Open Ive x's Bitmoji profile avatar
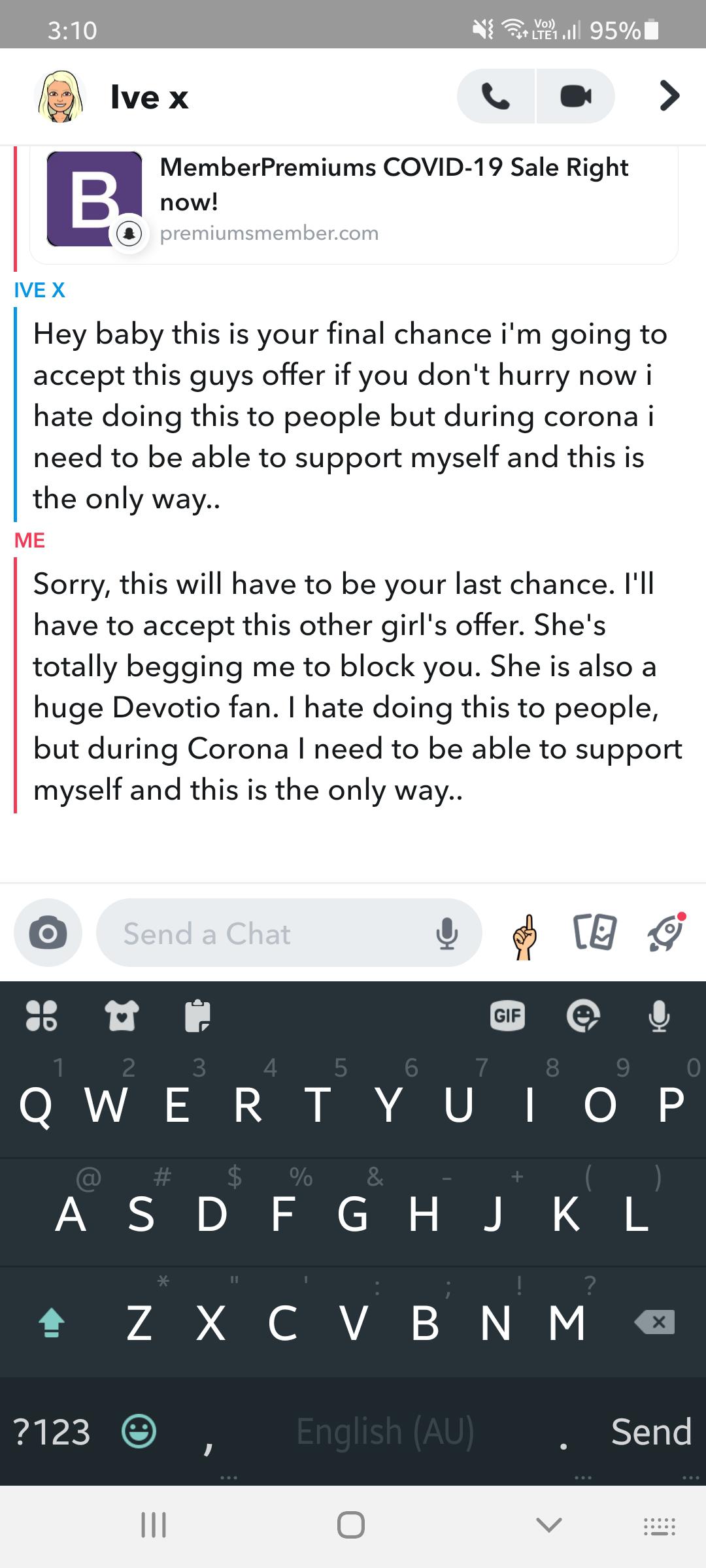The width and height of the screenshot is (706, 1568). [60, 97]
